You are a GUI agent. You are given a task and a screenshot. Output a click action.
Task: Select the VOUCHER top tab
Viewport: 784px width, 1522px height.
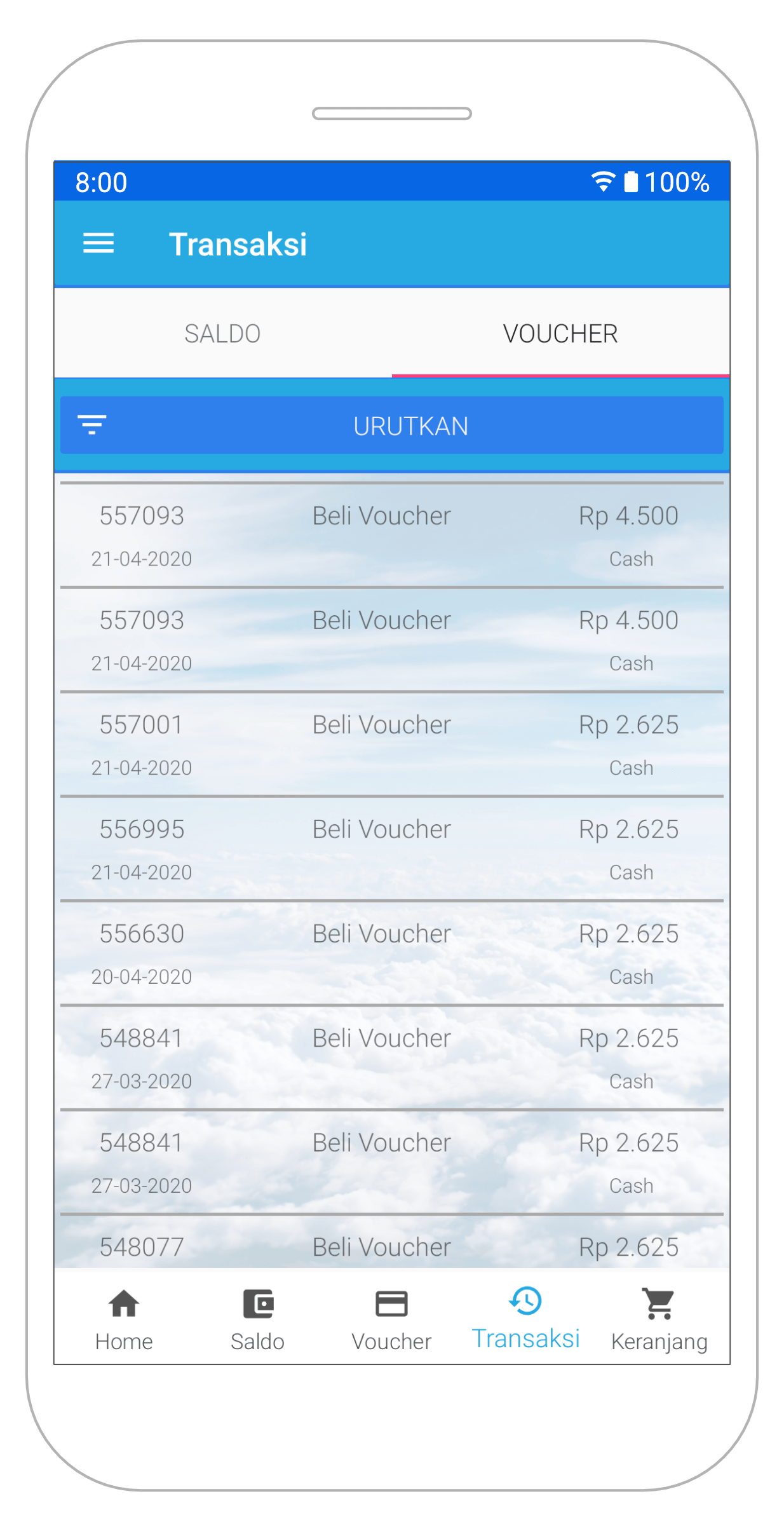coord(560,334)
